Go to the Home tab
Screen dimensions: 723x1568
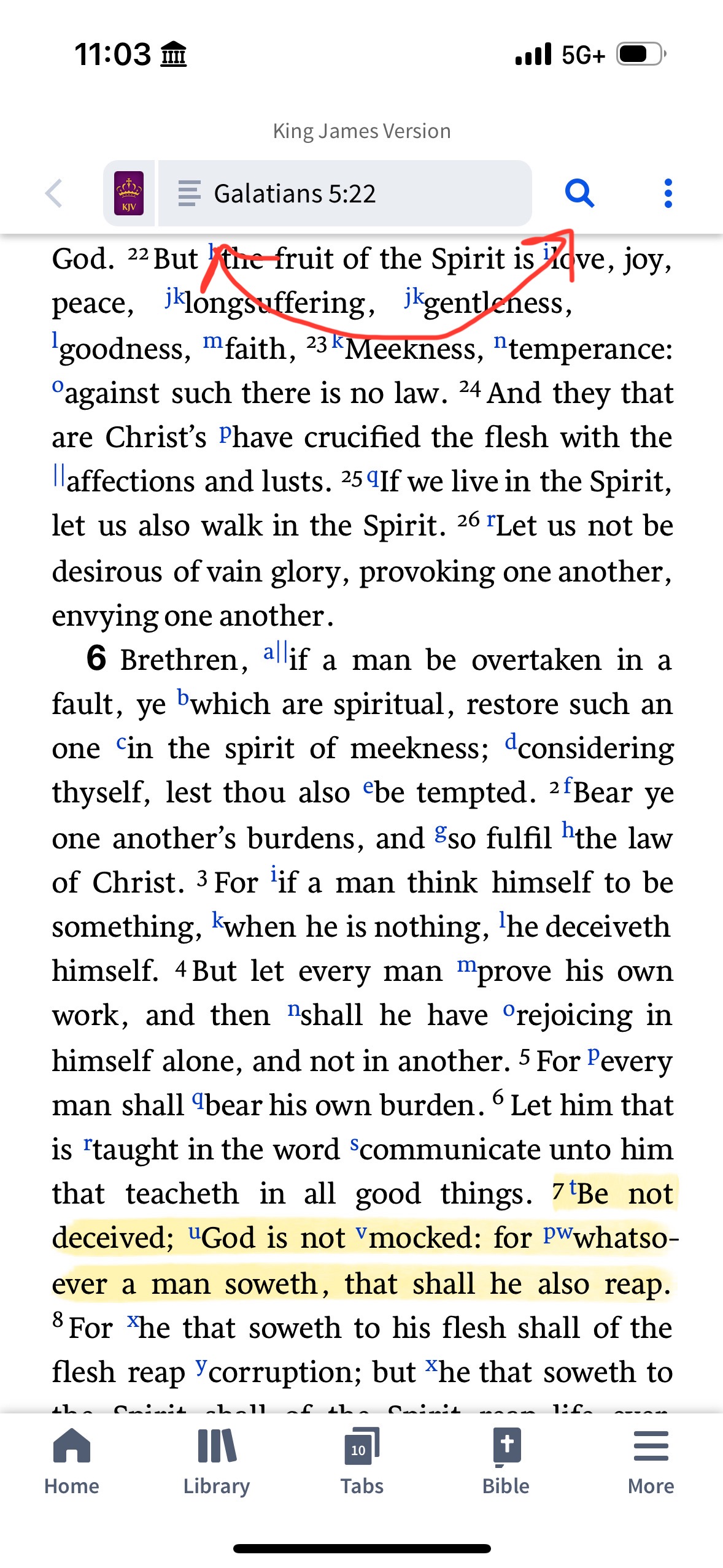click(x=72, y=1462)
